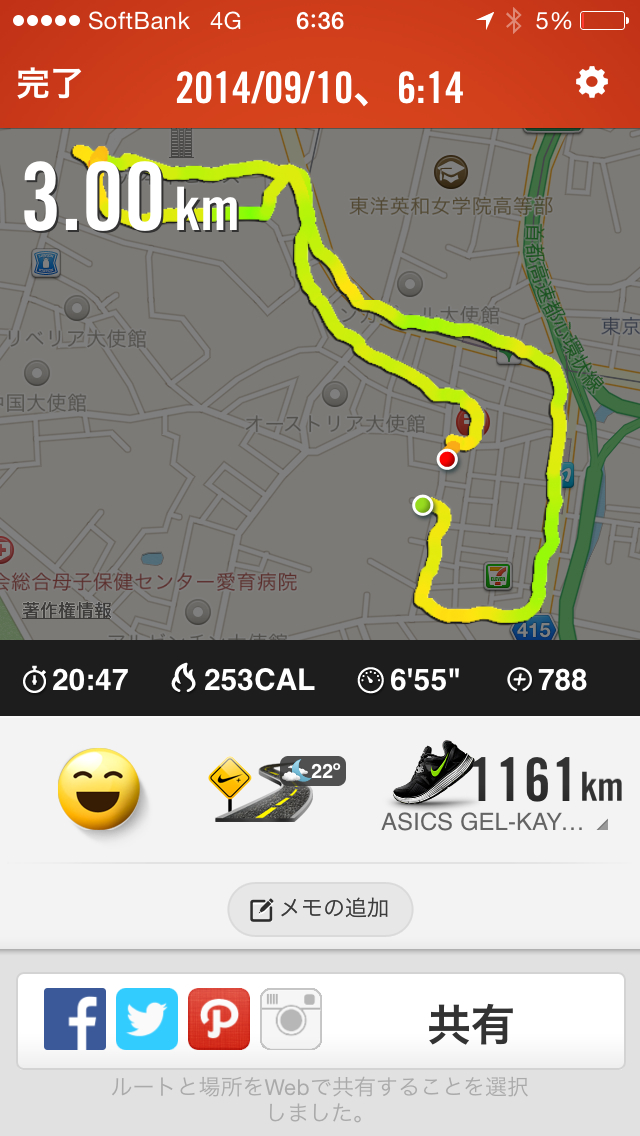Share the run on Pinterest

coord(219,1019)
